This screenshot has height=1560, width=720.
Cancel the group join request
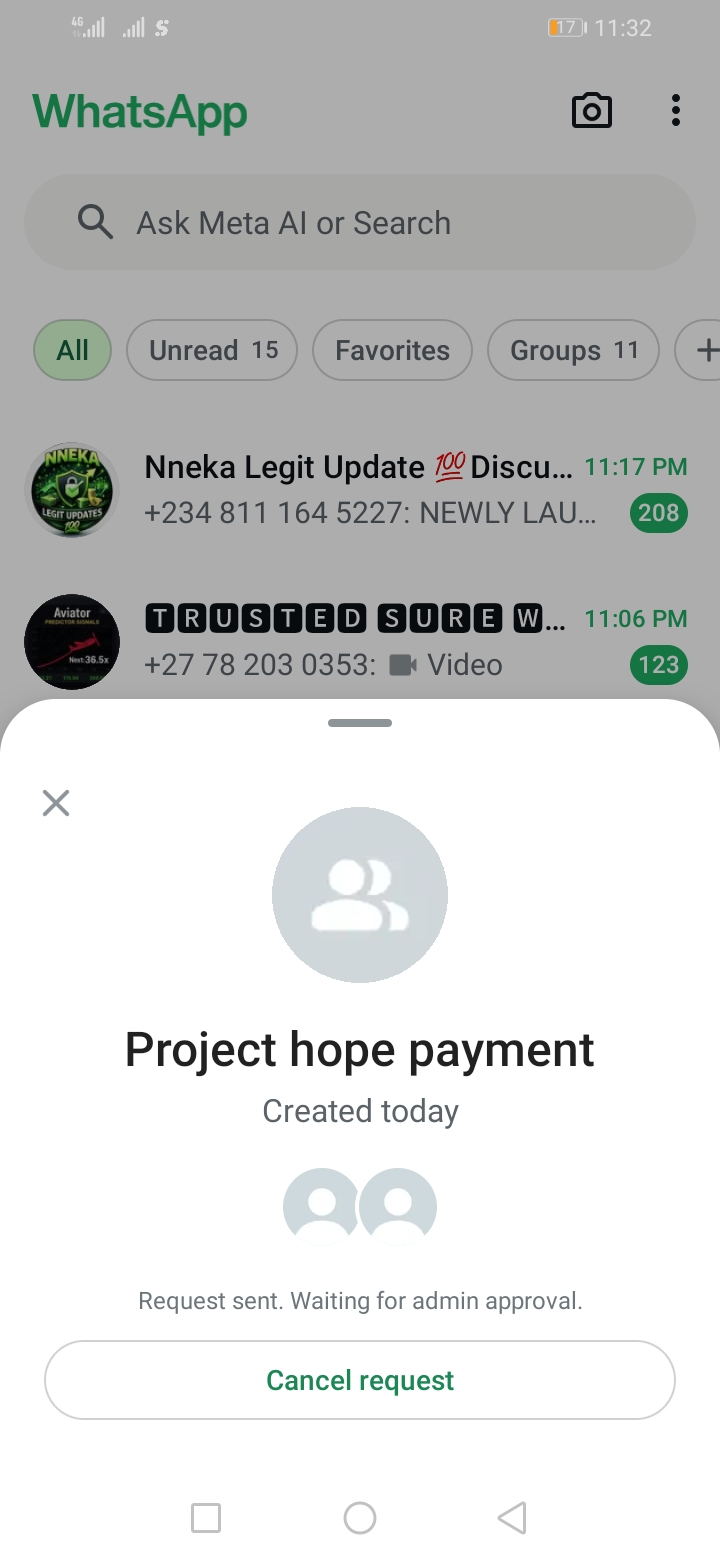[360, 1380]
